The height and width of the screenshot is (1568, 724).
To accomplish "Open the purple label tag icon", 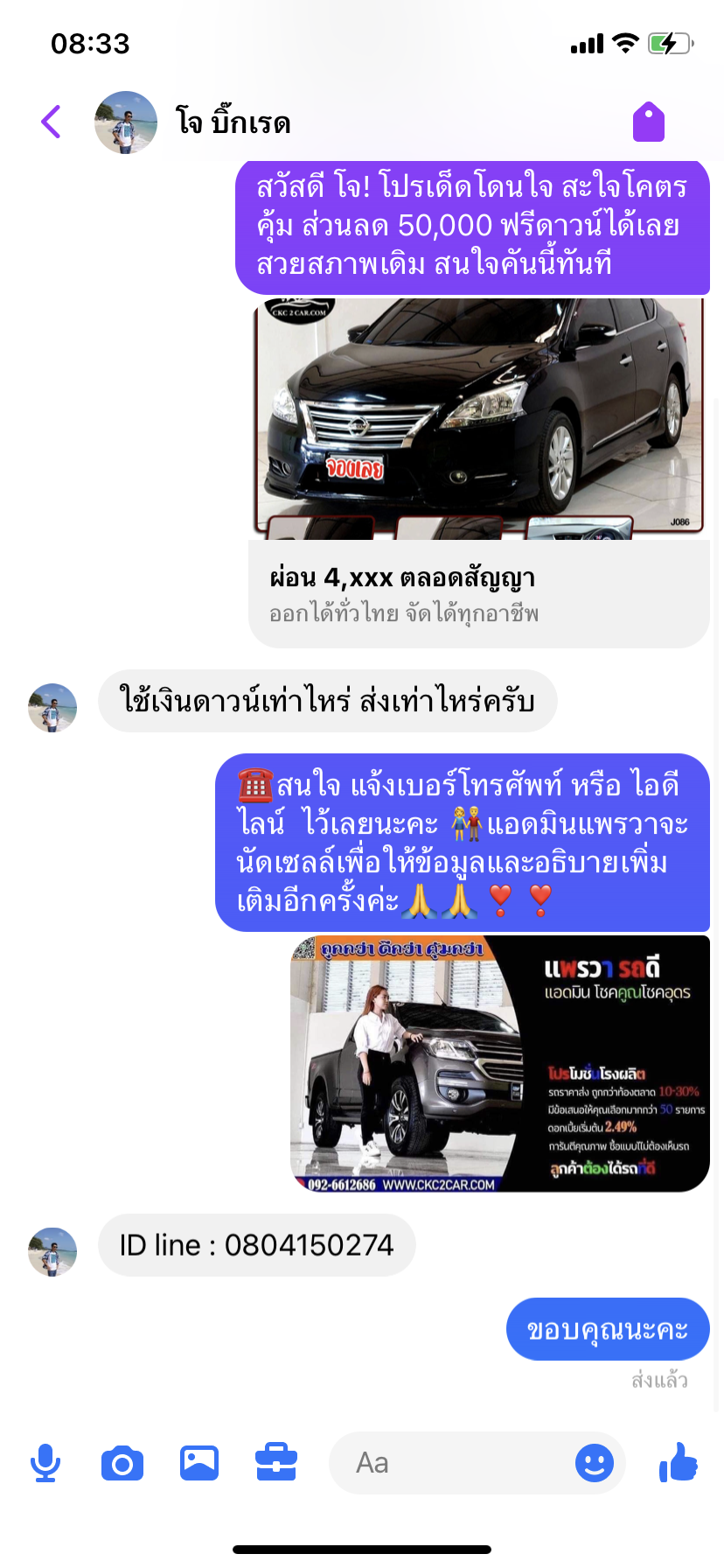I will click(649, 122).
